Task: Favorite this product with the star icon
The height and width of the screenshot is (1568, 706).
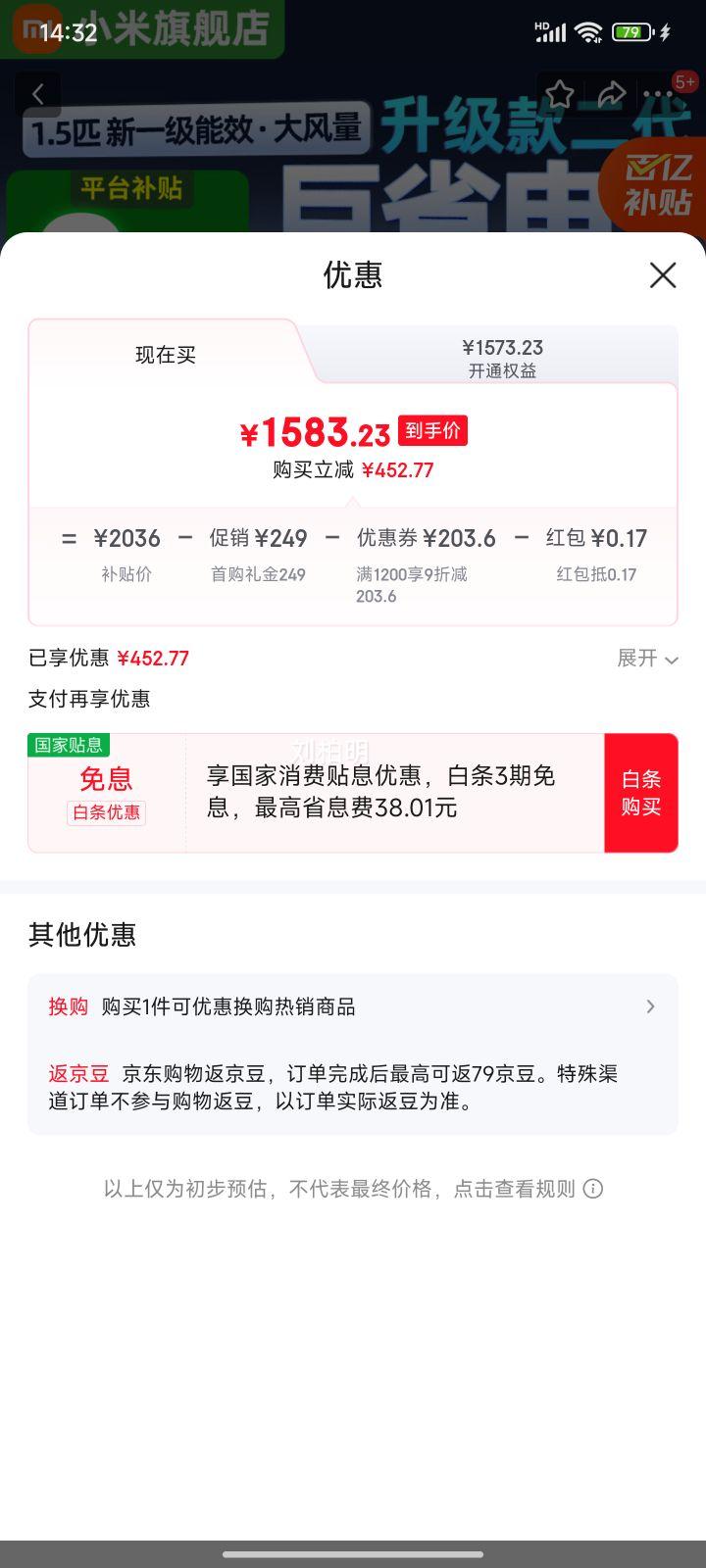Action: click(x=560, y=94)
